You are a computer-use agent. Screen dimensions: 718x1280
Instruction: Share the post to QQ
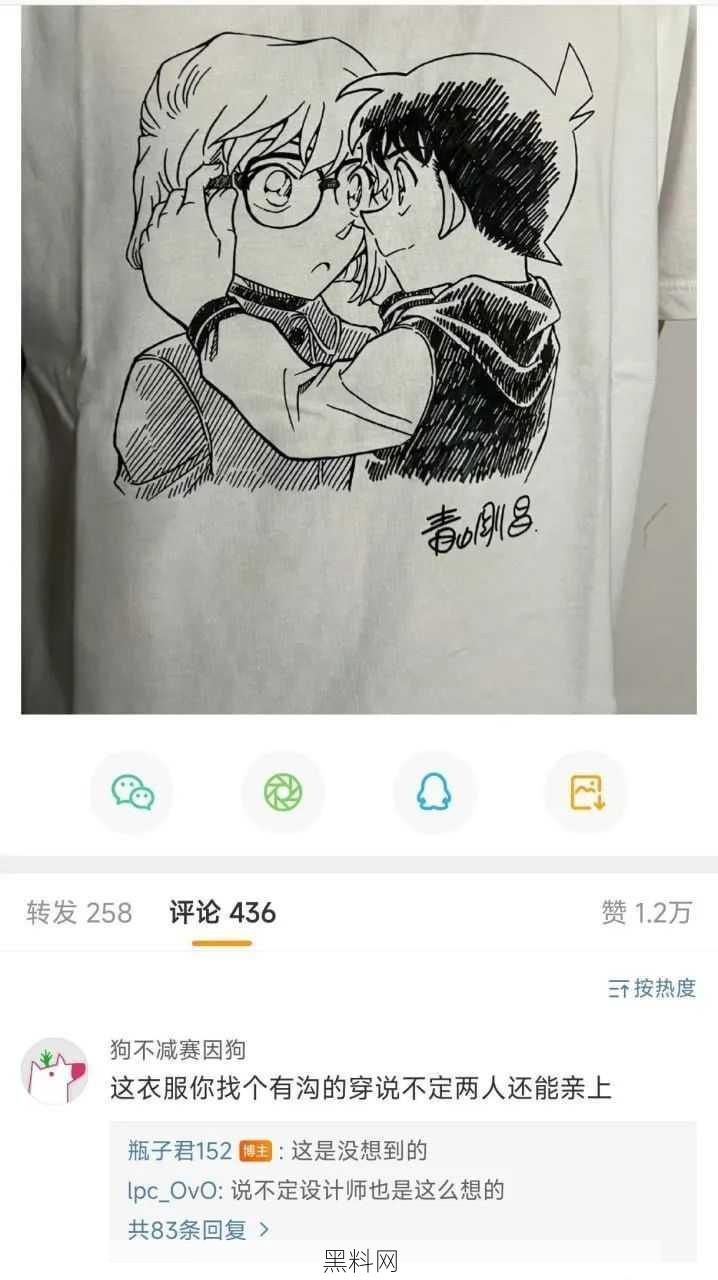point(434,792)
